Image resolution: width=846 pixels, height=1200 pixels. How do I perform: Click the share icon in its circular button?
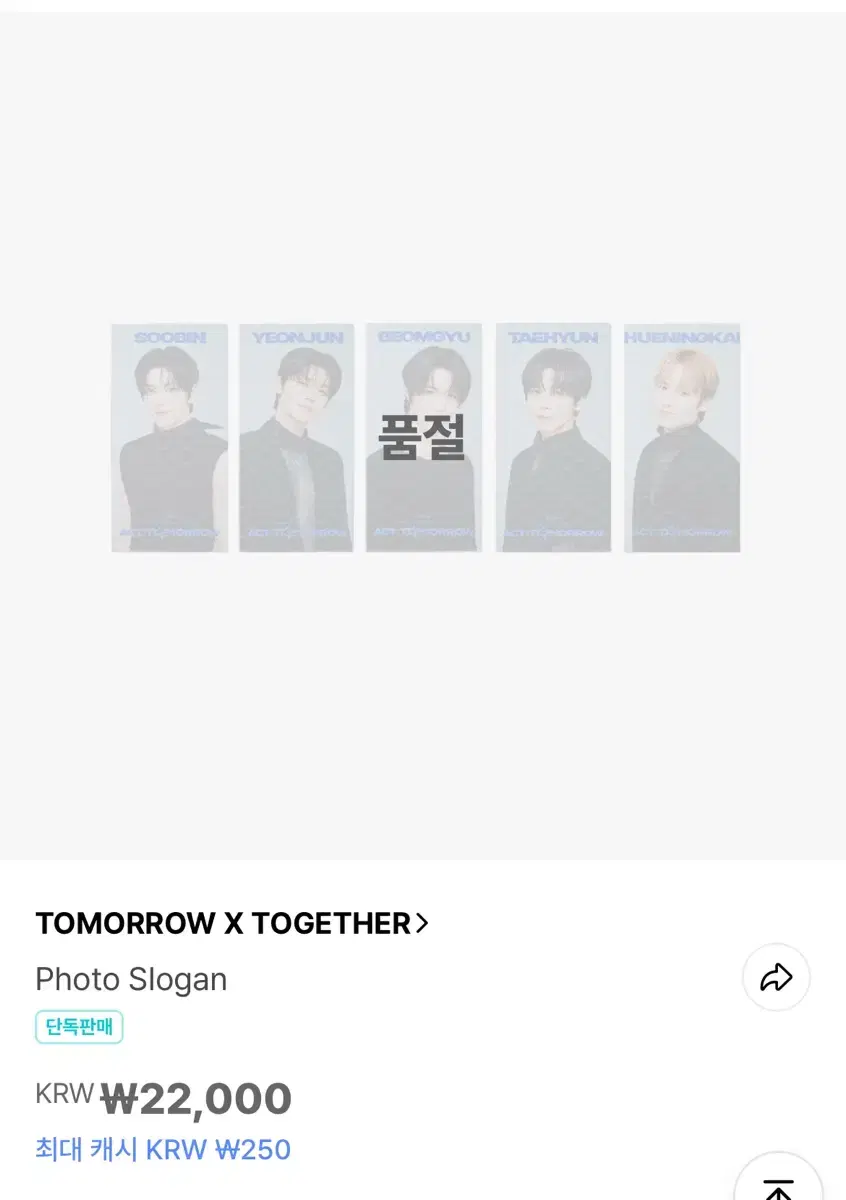(x=776, y=977)
